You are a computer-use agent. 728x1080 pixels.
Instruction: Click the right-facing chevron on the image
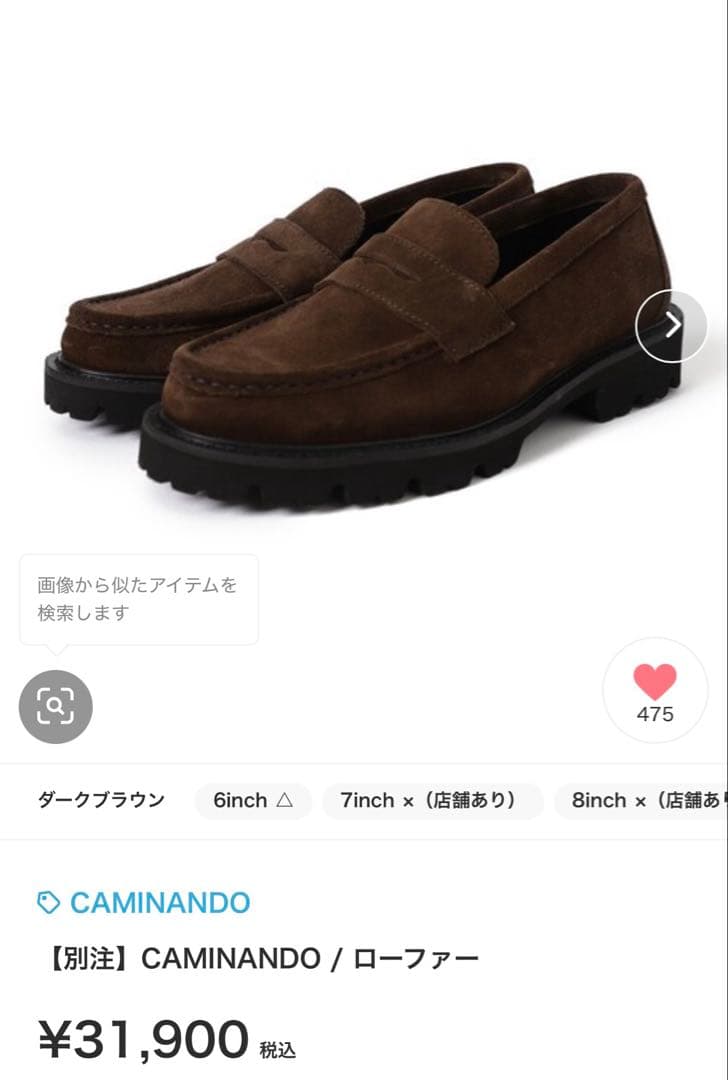(x=673, y=326)
